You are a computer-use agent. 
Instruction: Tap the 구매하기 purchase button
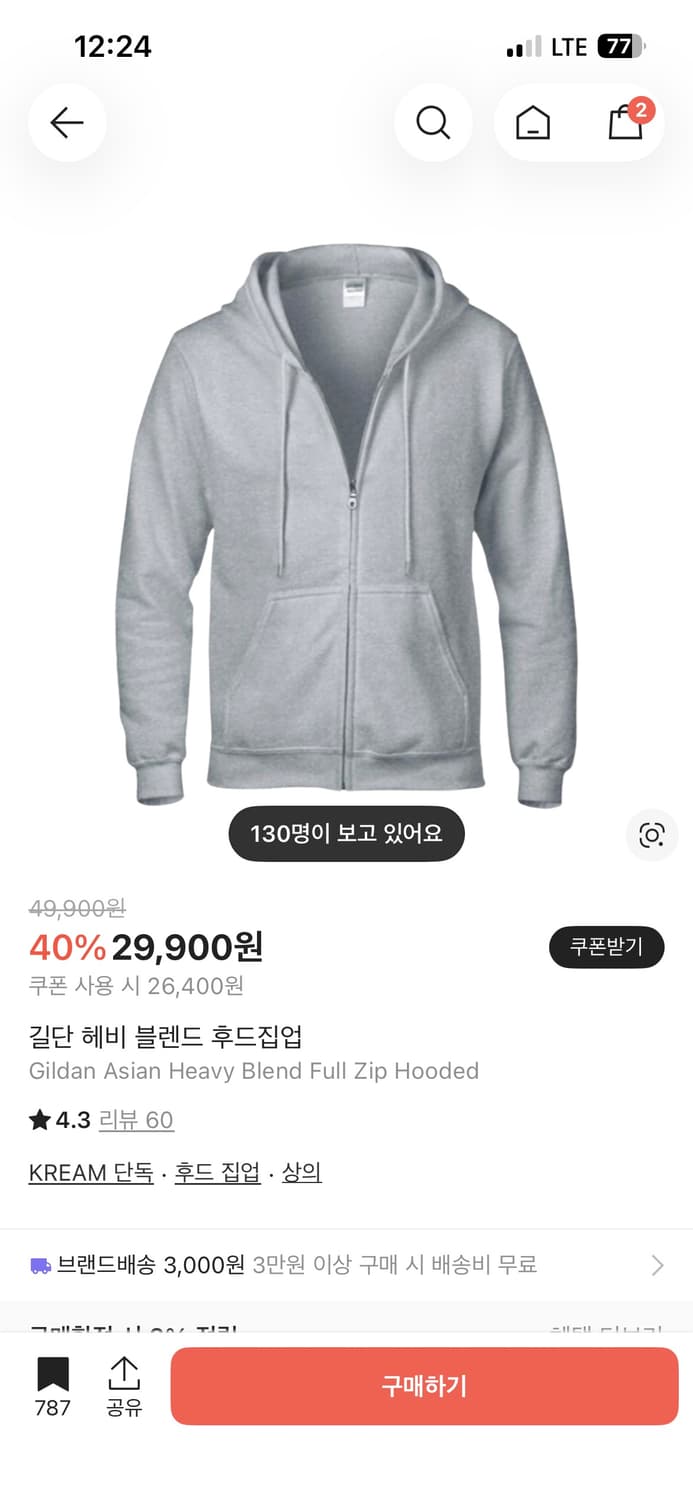(x=424, y=1386)
